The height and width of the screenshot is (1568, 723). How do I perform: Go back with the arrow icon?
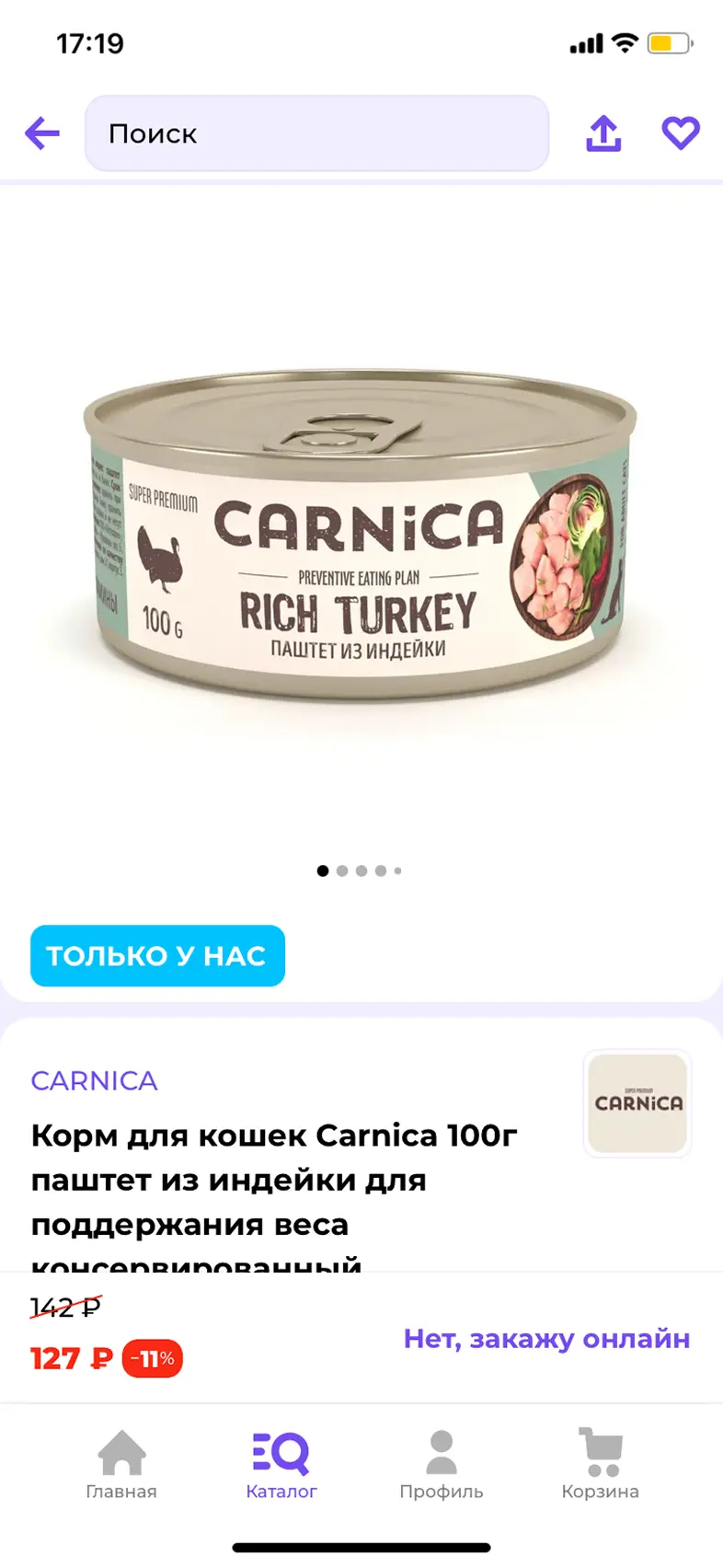pyautogui.click(x=42, y=133)
